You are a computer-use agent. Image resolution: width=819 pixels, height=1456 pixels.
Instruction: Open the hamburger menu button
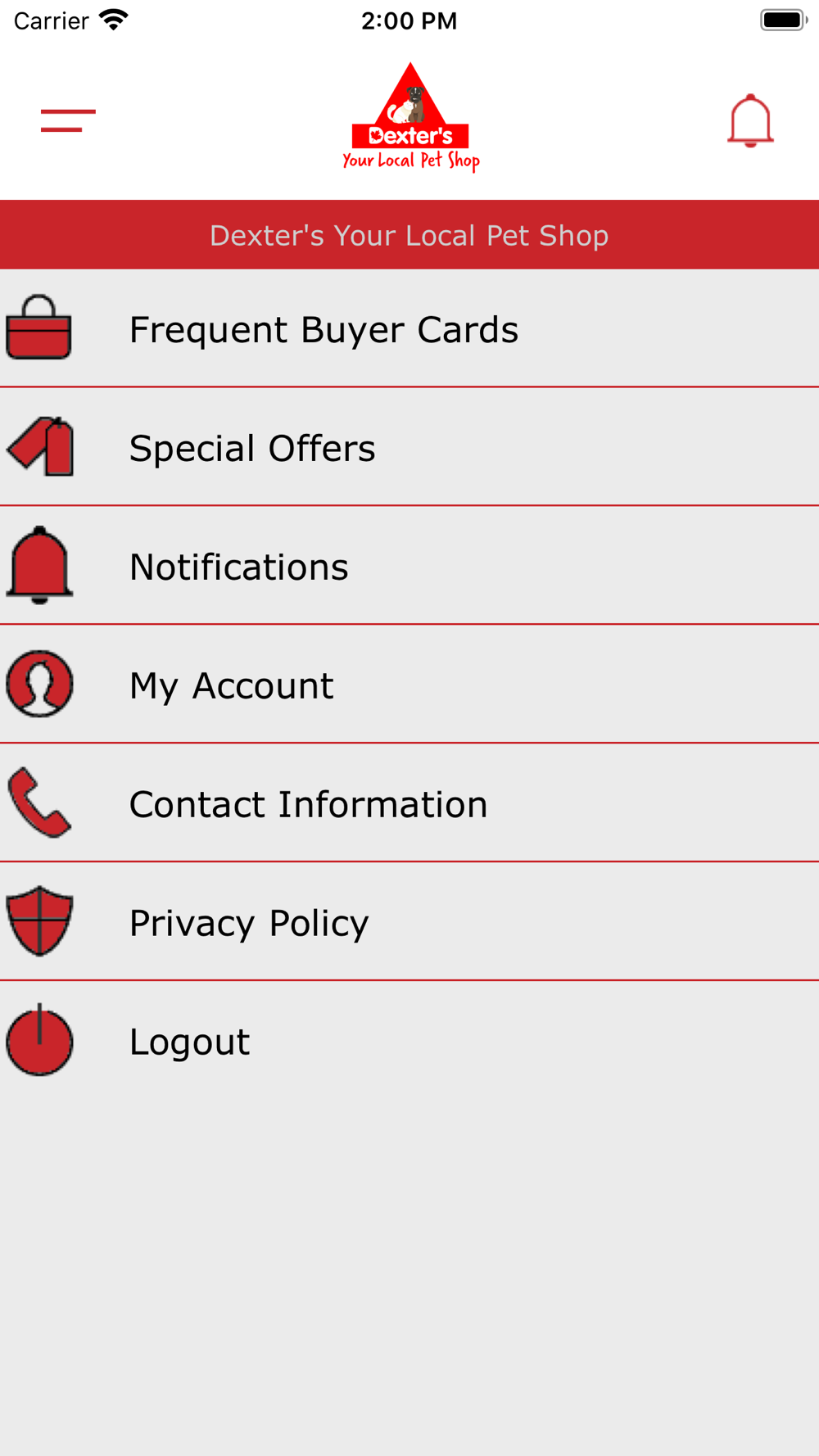pyautogui.click(x=68, y=120)
